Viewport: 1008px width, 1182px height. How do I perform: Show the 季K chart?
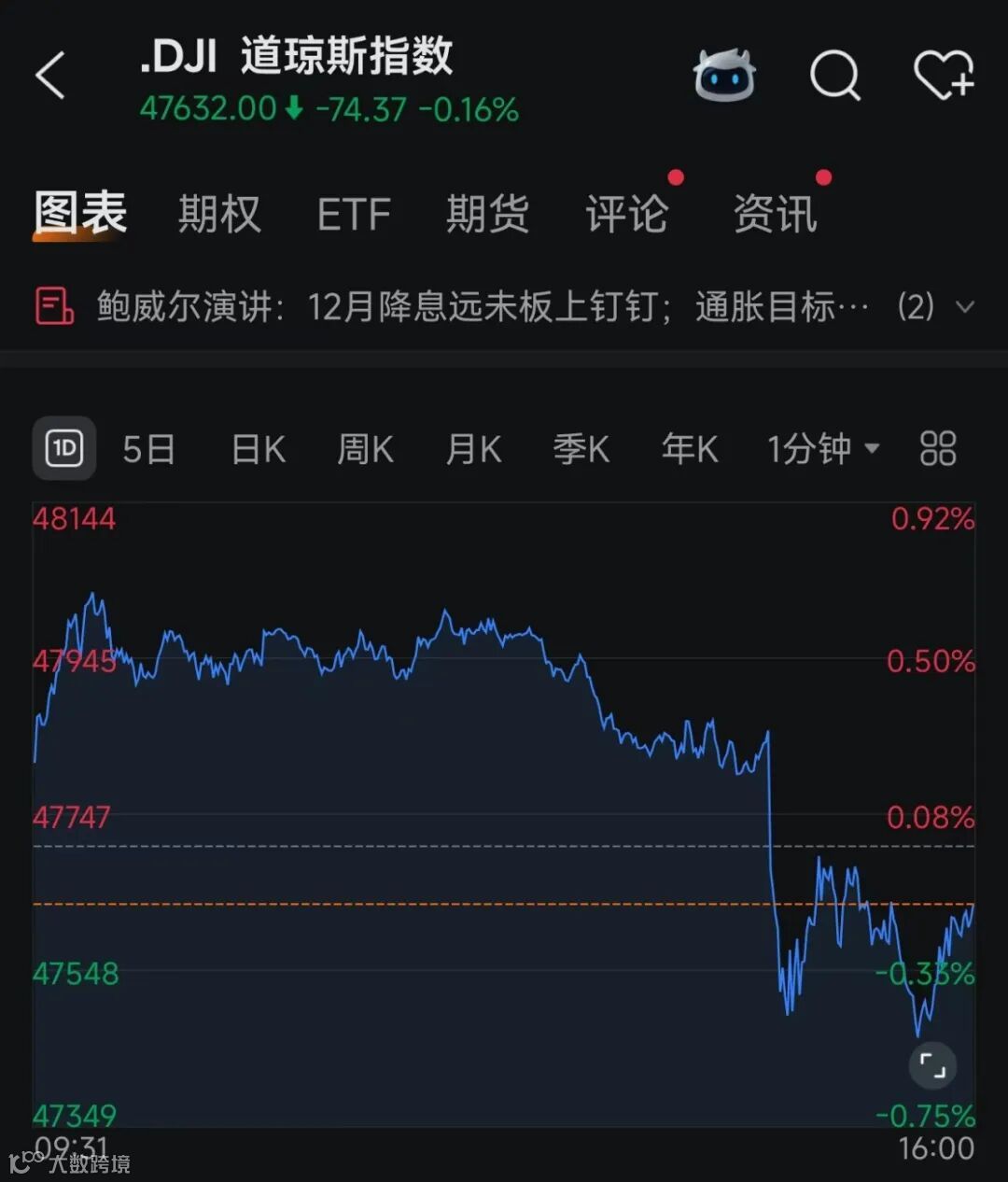point(581,449)
